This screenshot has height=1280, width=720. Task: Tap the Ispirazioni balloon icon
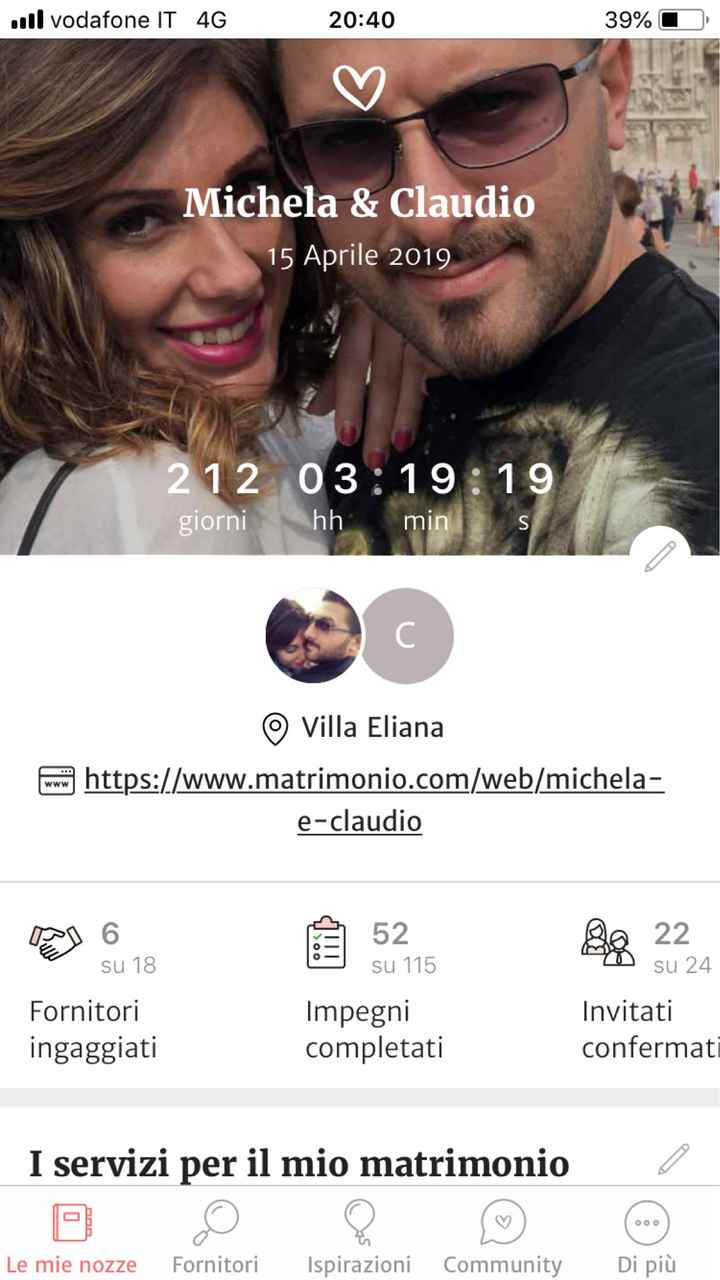click(x=360, y=1221)
